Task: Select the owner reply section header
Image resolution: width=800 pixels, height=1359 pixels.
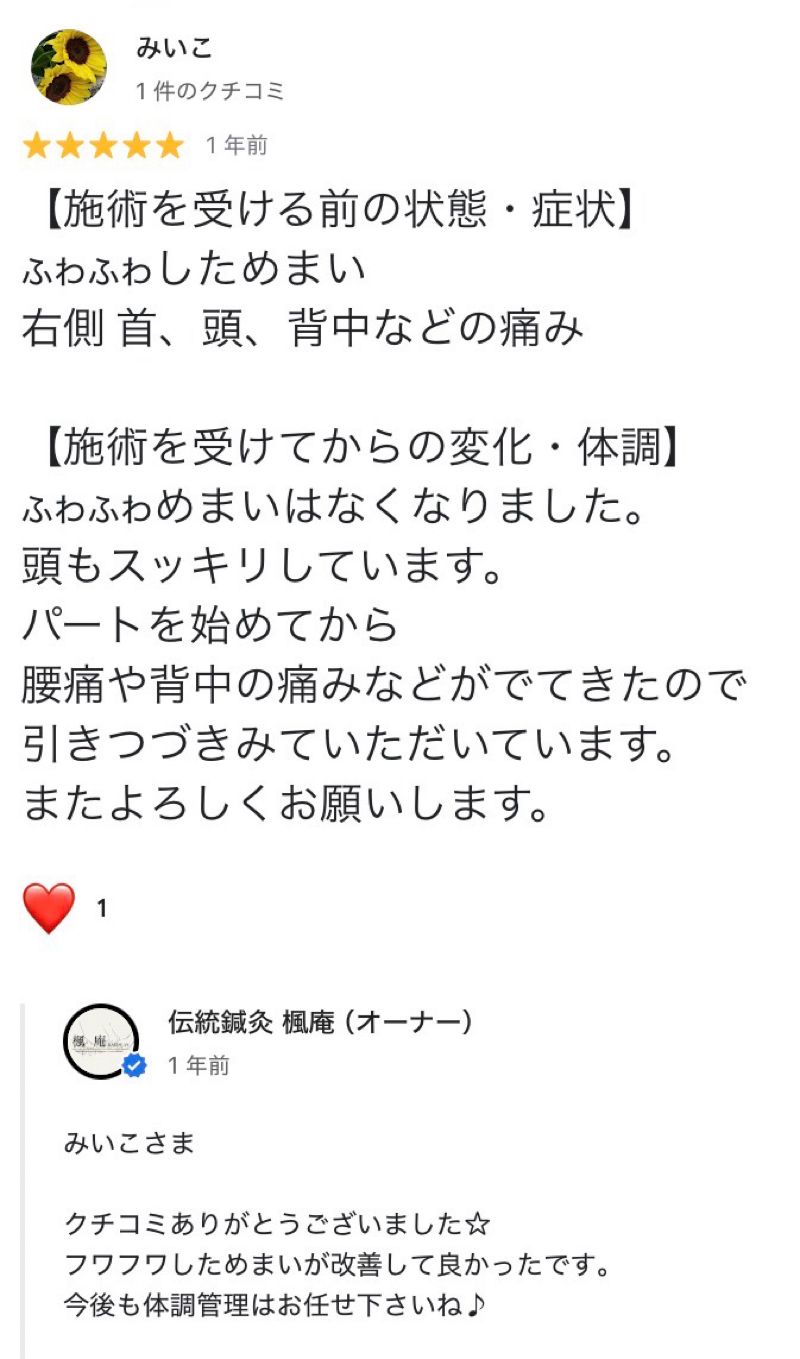Action: tap(320, 1022)
